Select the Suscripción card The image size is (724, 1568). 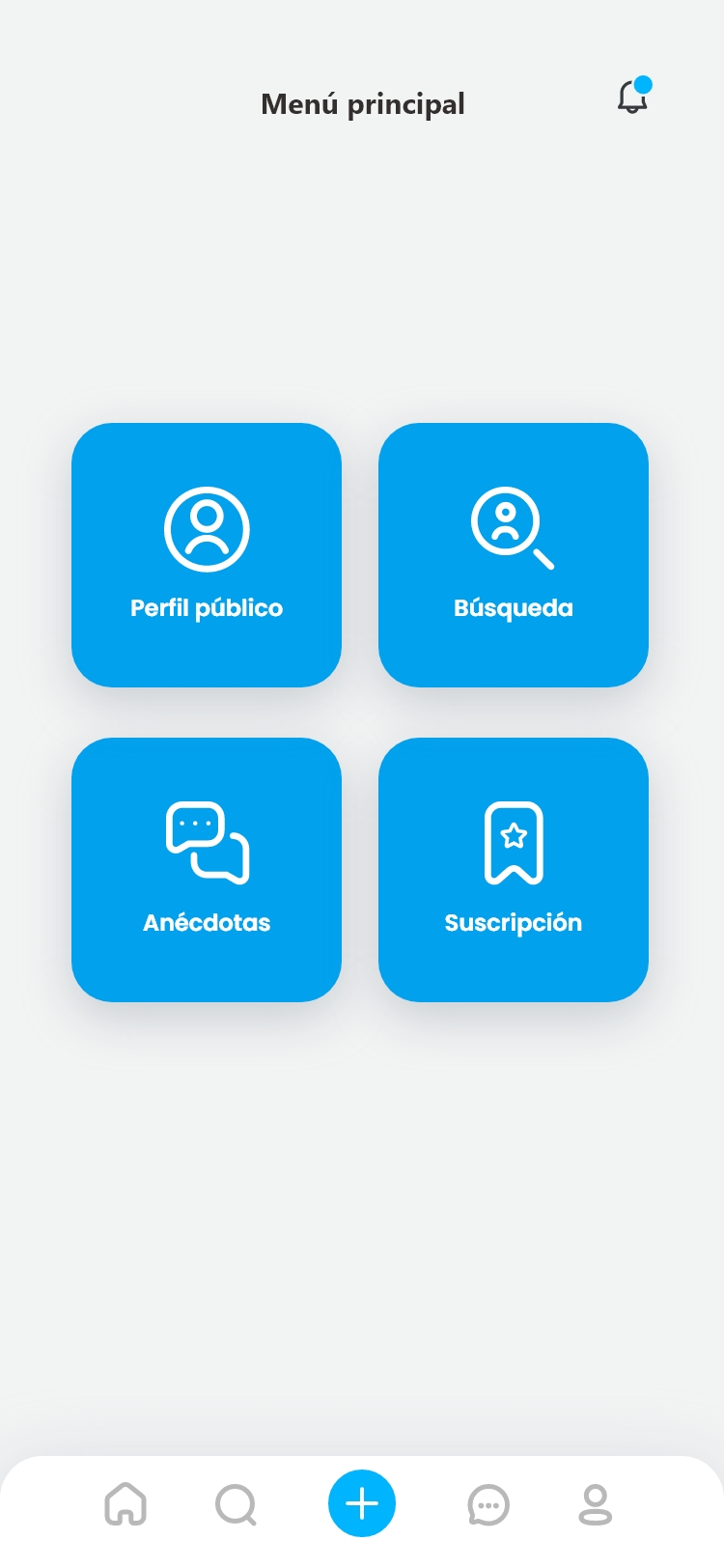513,870
